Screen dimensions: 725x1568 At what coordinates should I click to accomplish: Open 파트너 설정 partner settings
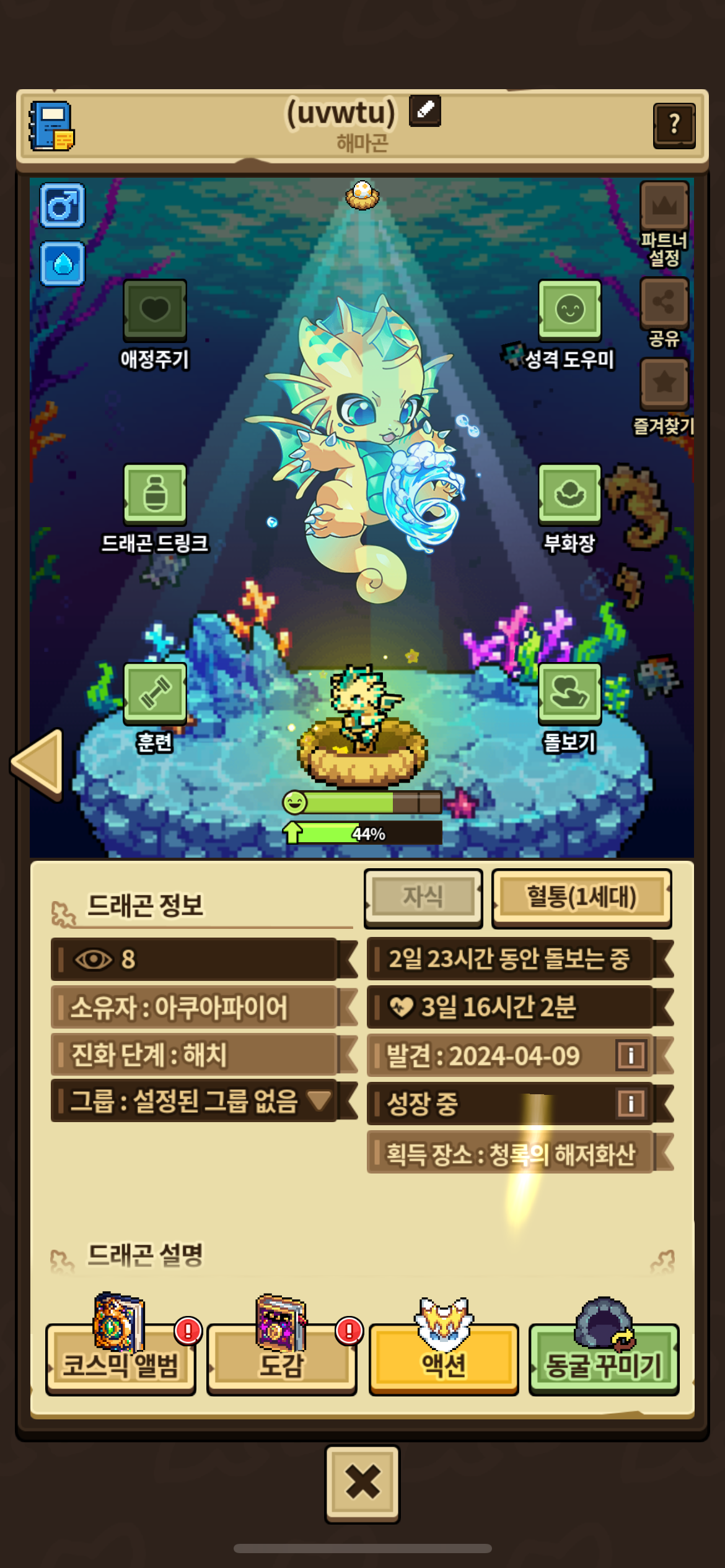click(664, 207)
